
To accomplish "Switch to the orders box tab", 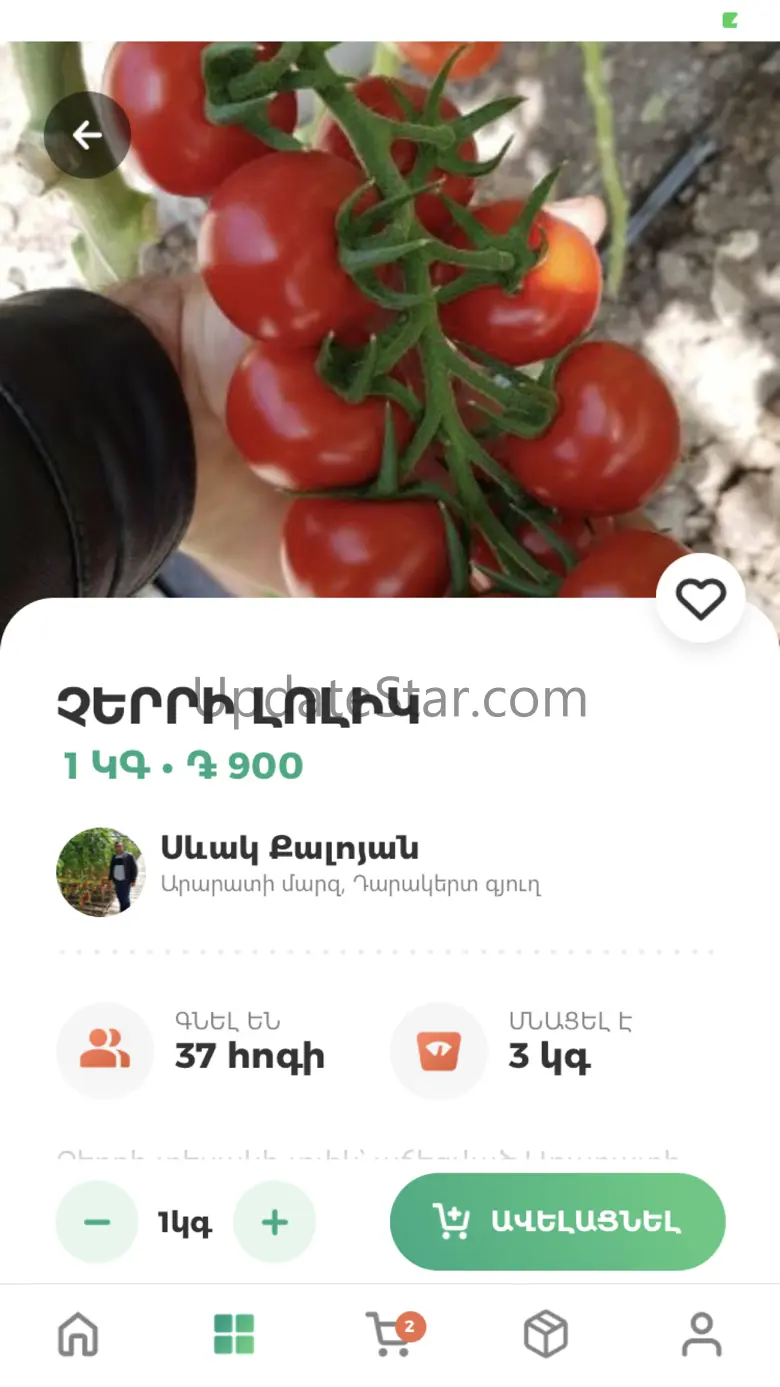I will (546, 1334).
